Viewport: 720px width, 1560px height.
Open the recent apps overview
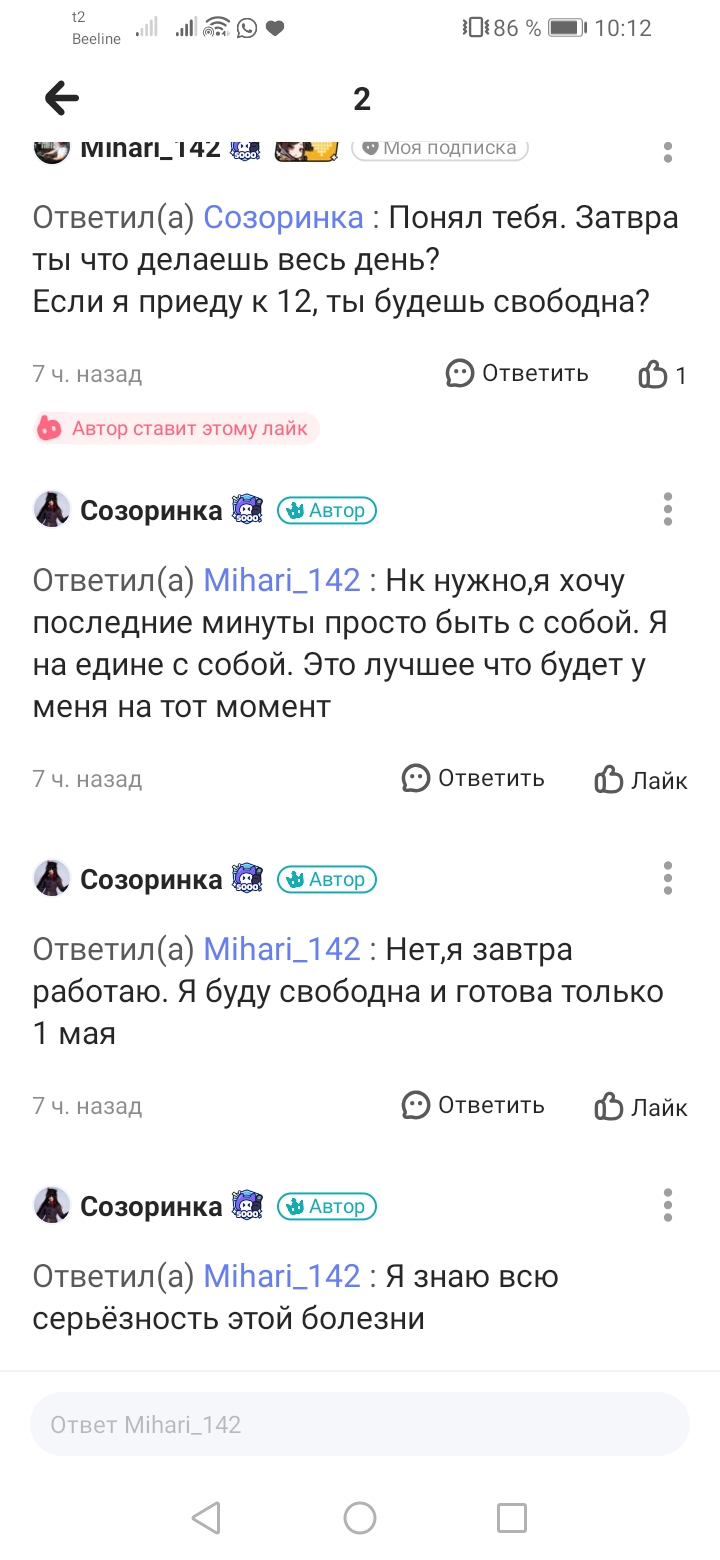coord(512,1518)
